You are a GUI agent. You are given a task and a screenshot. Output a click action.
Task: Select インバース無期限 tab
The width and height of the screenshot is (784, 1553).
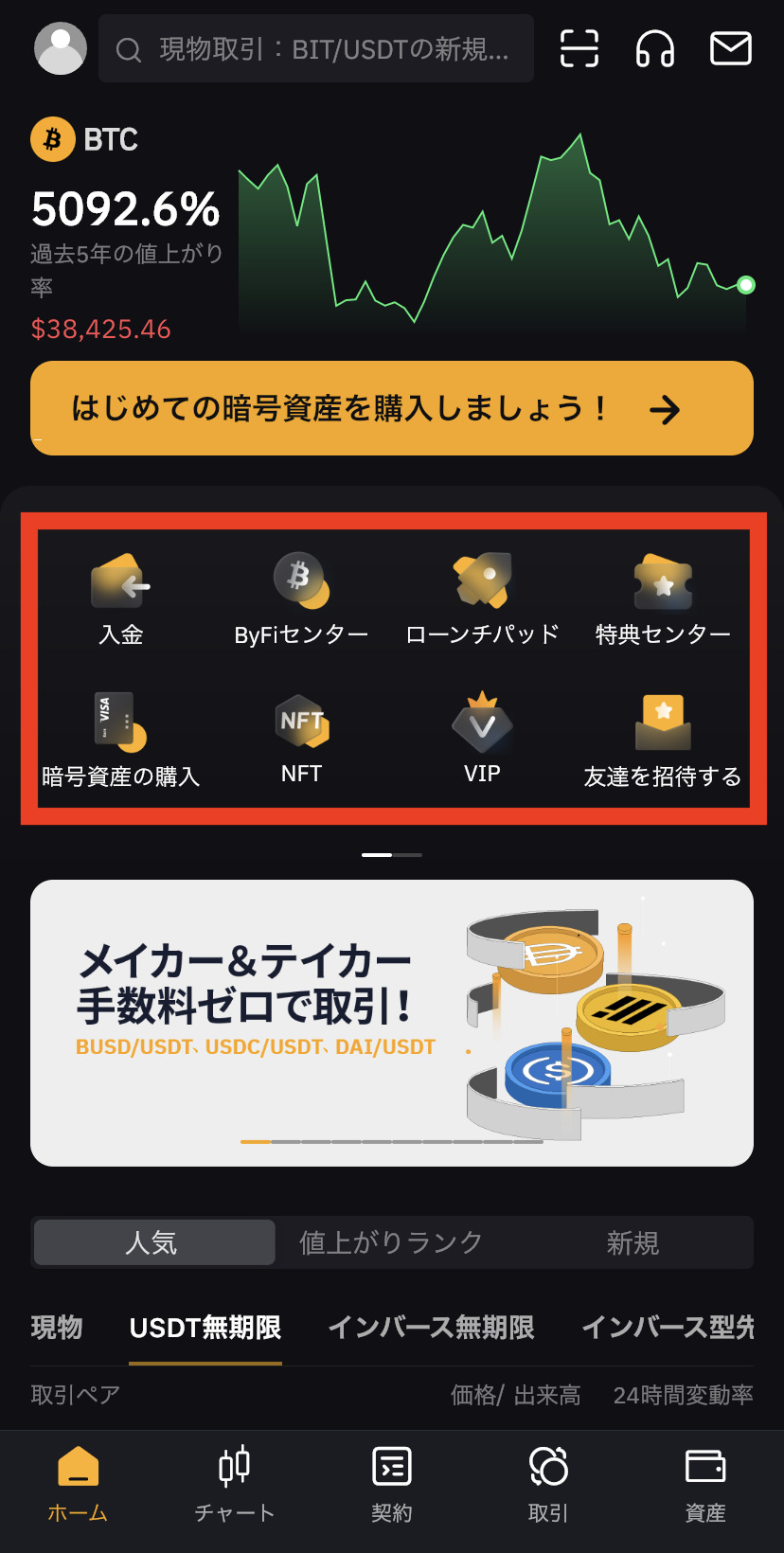click(431, 1328)
